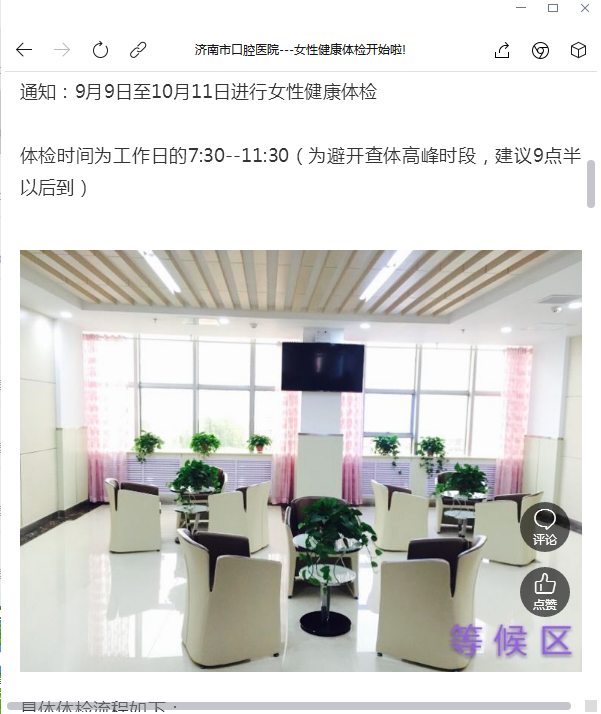
Task: Go forward to the next page
Action: coord(62,50)
